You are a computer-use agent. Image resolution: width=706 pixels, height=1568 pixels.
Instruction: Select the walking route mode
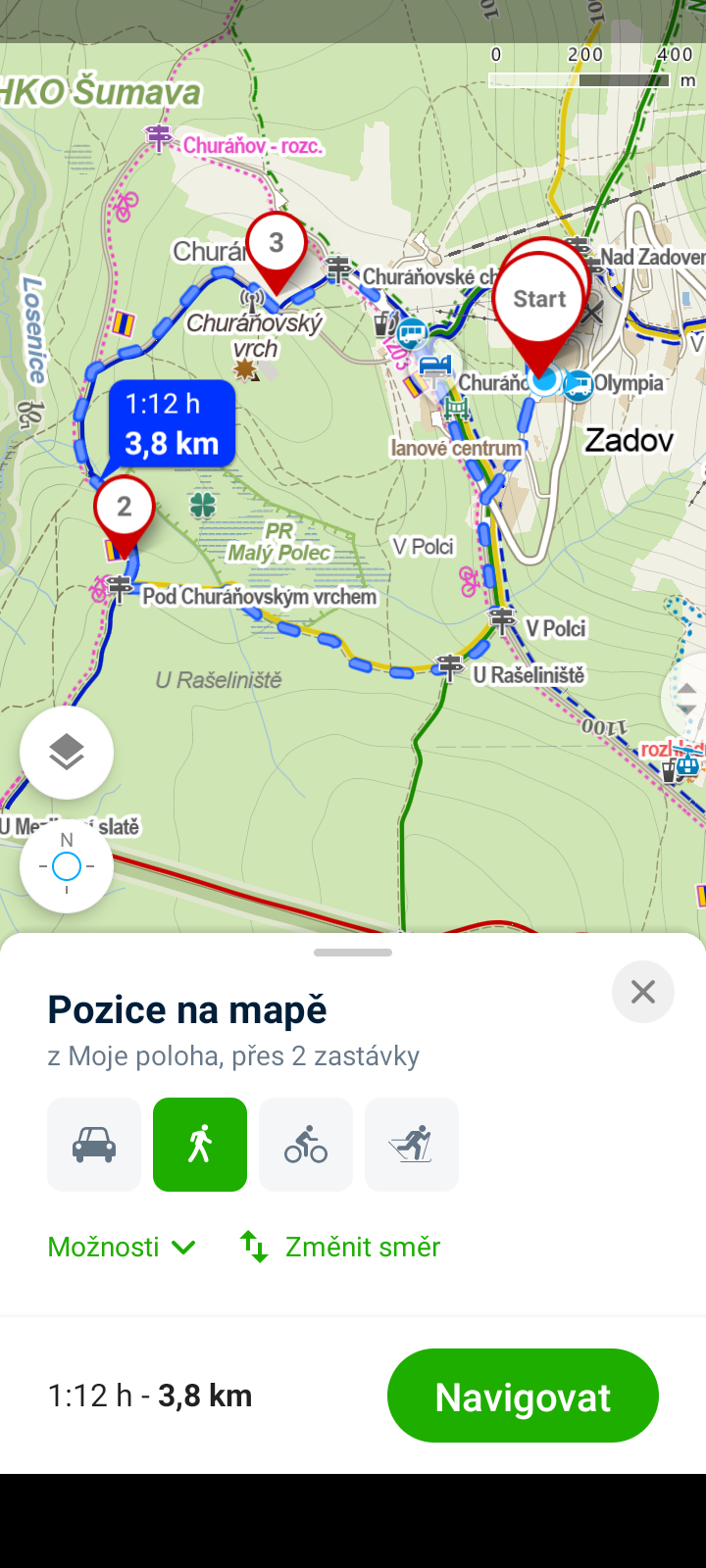200,1145
